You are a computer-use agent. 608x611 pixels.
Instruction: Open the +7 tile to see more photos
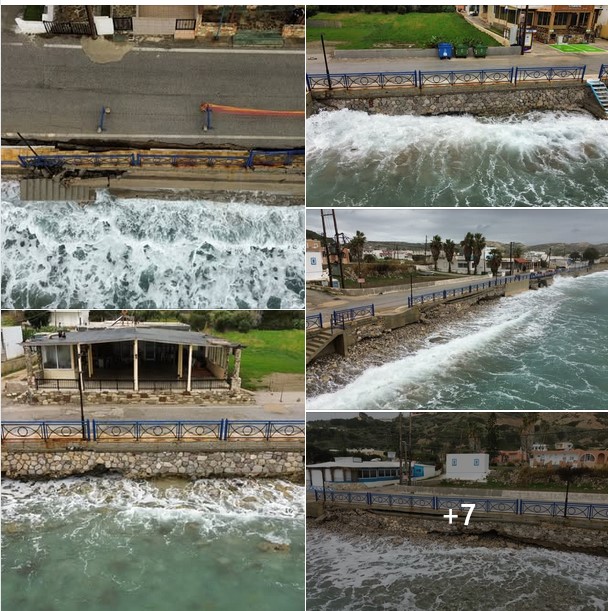[456, 511]
